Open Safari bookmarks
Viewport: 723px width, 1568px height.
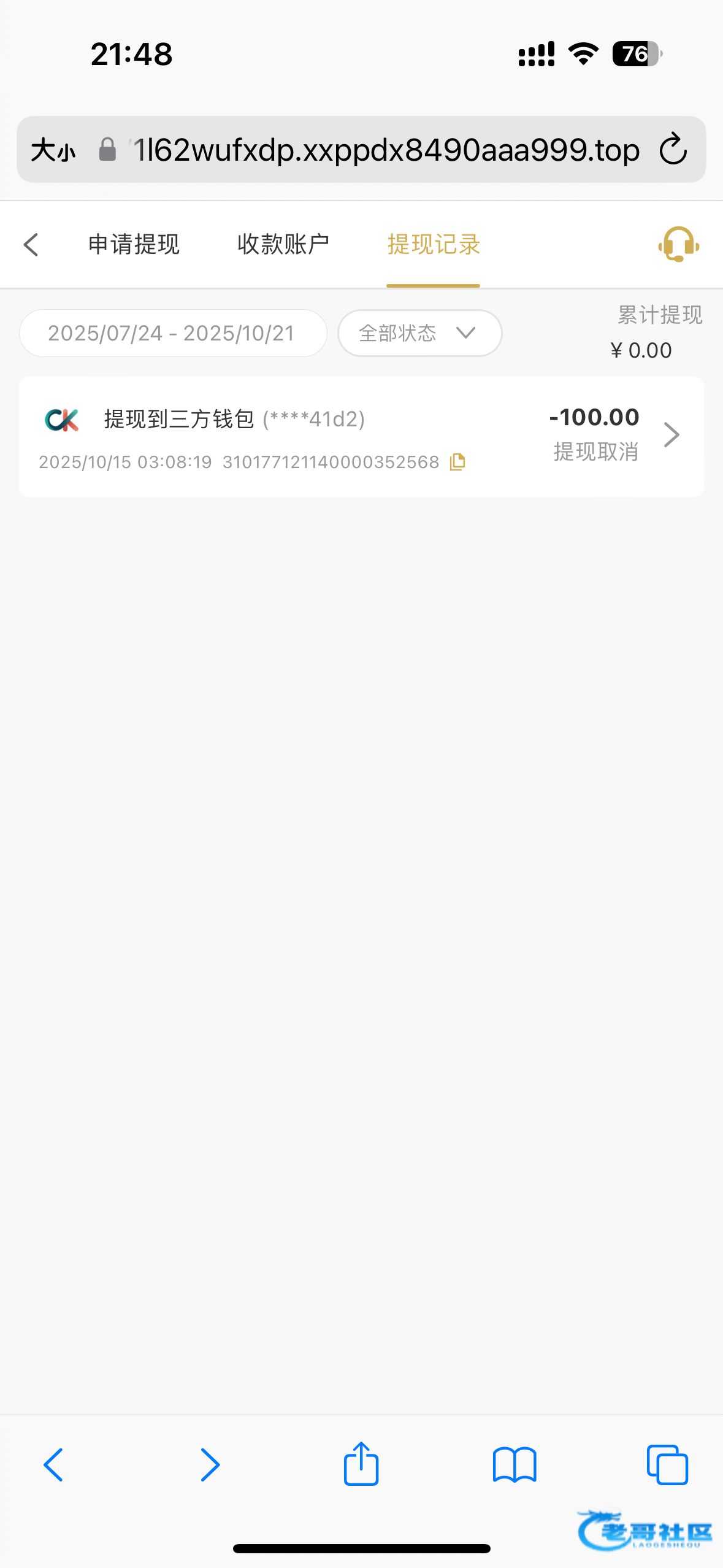[x=514, y=1464]
